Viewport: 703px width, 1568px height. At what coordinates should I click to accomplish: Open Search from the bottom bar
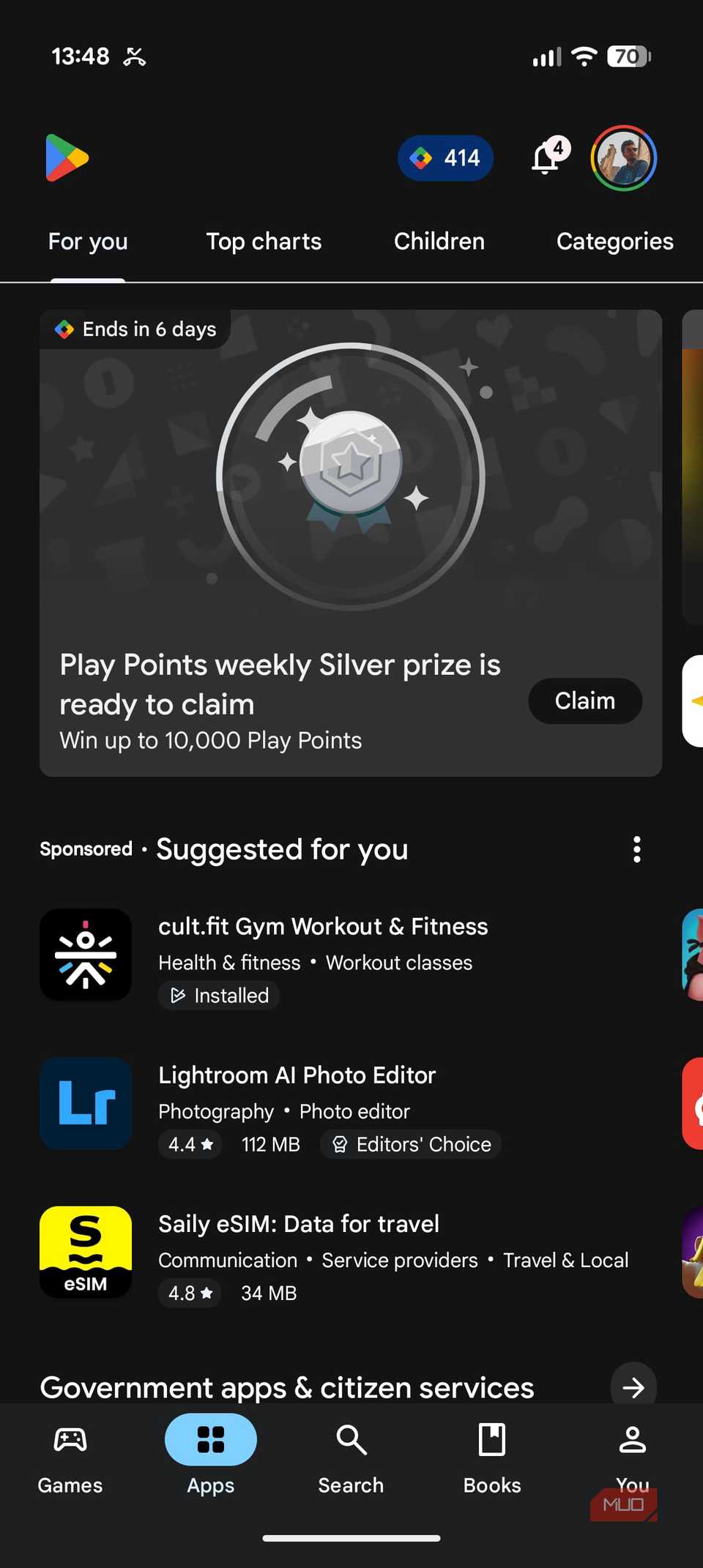[351, 1457]
